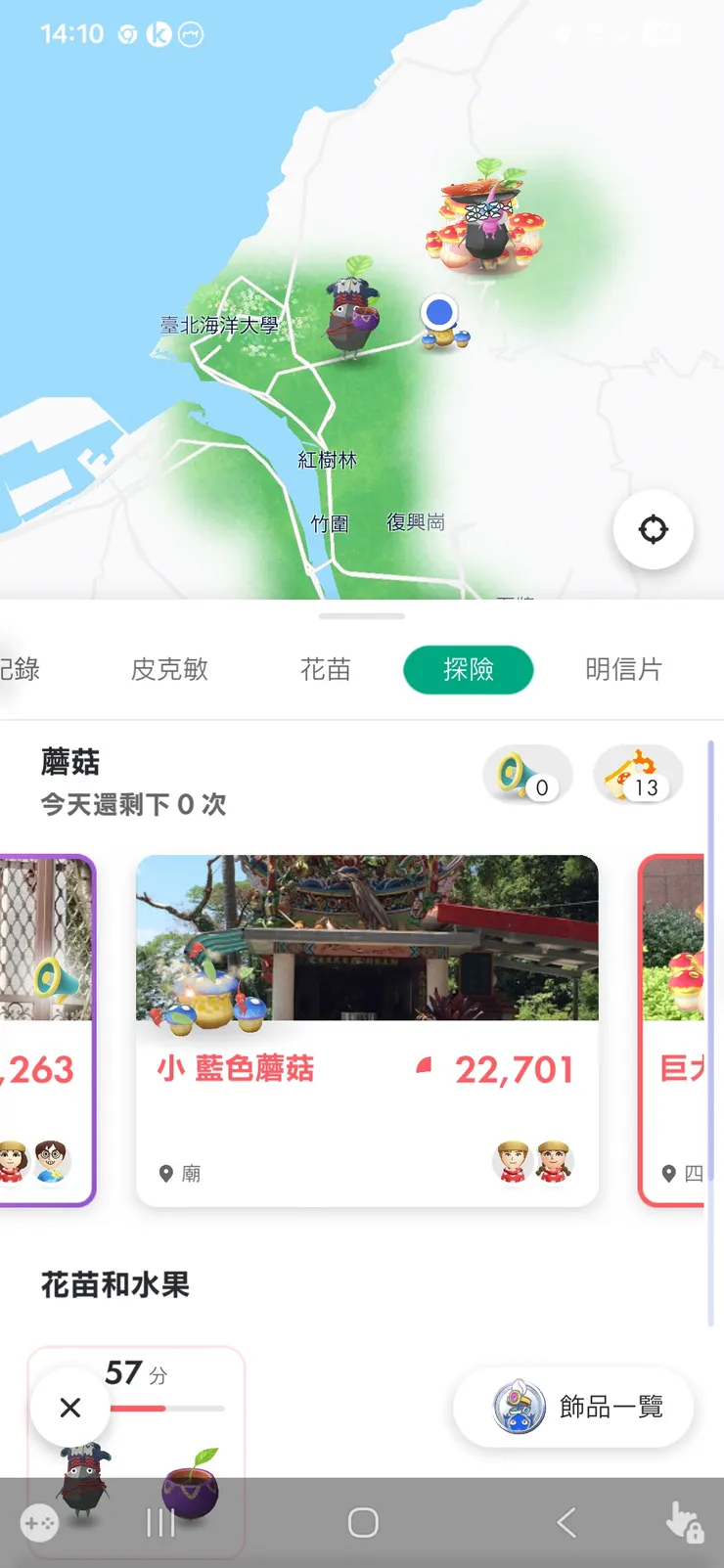Switch to the 皮克敏 tab
The width and height of the screenshot is (724, 1568).
click(168, 669)
